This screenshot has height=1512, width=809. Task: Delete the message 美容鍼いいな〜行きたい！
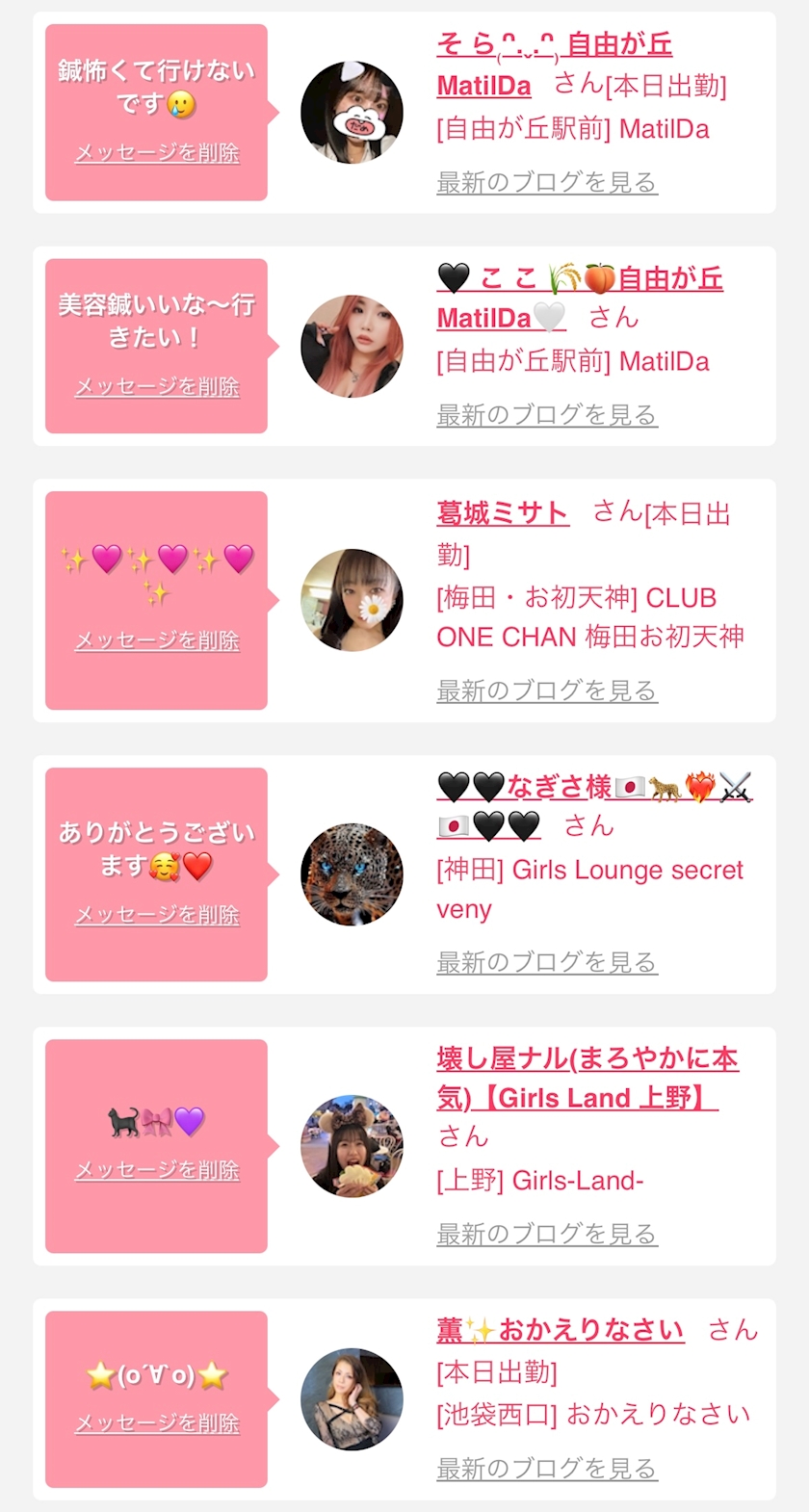(157, 387)
